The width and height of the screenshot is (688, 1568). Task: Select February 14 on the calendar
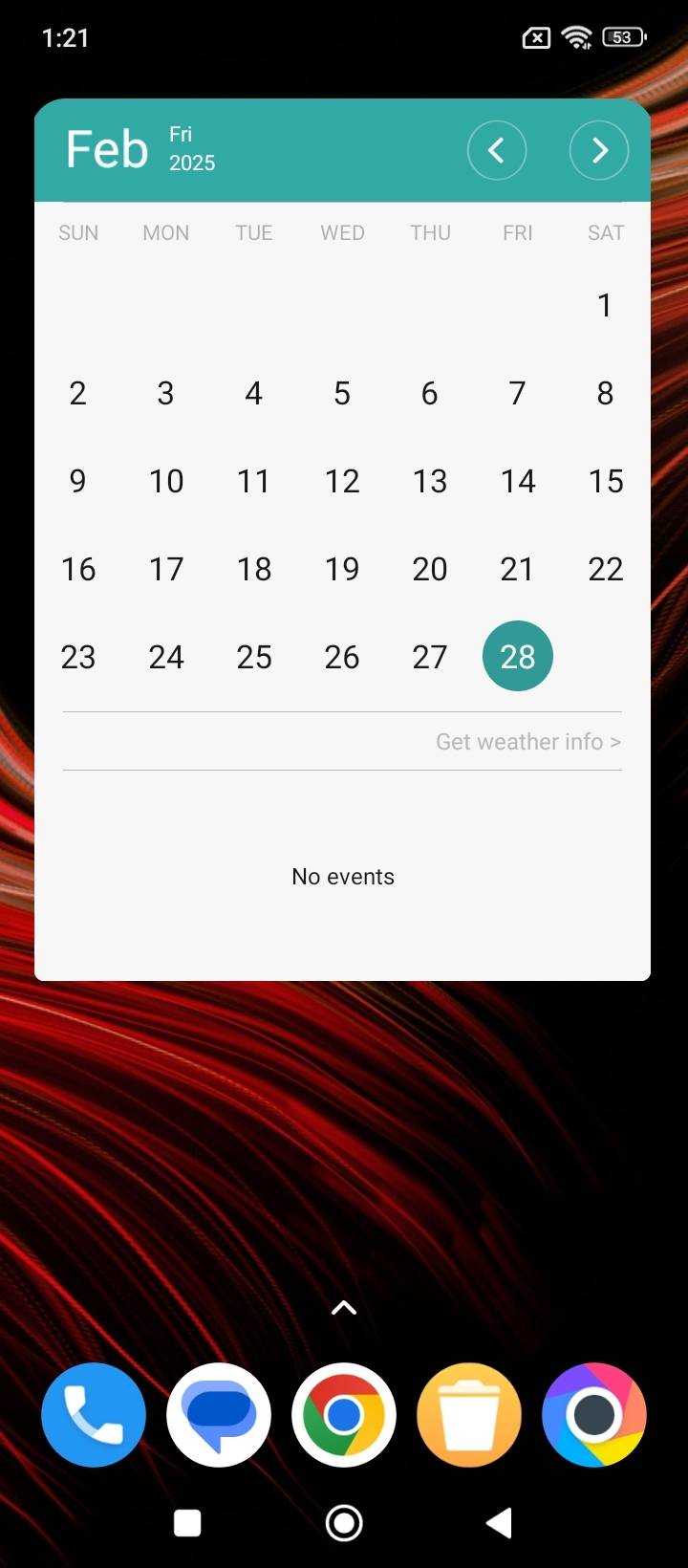tap(518, 481)
